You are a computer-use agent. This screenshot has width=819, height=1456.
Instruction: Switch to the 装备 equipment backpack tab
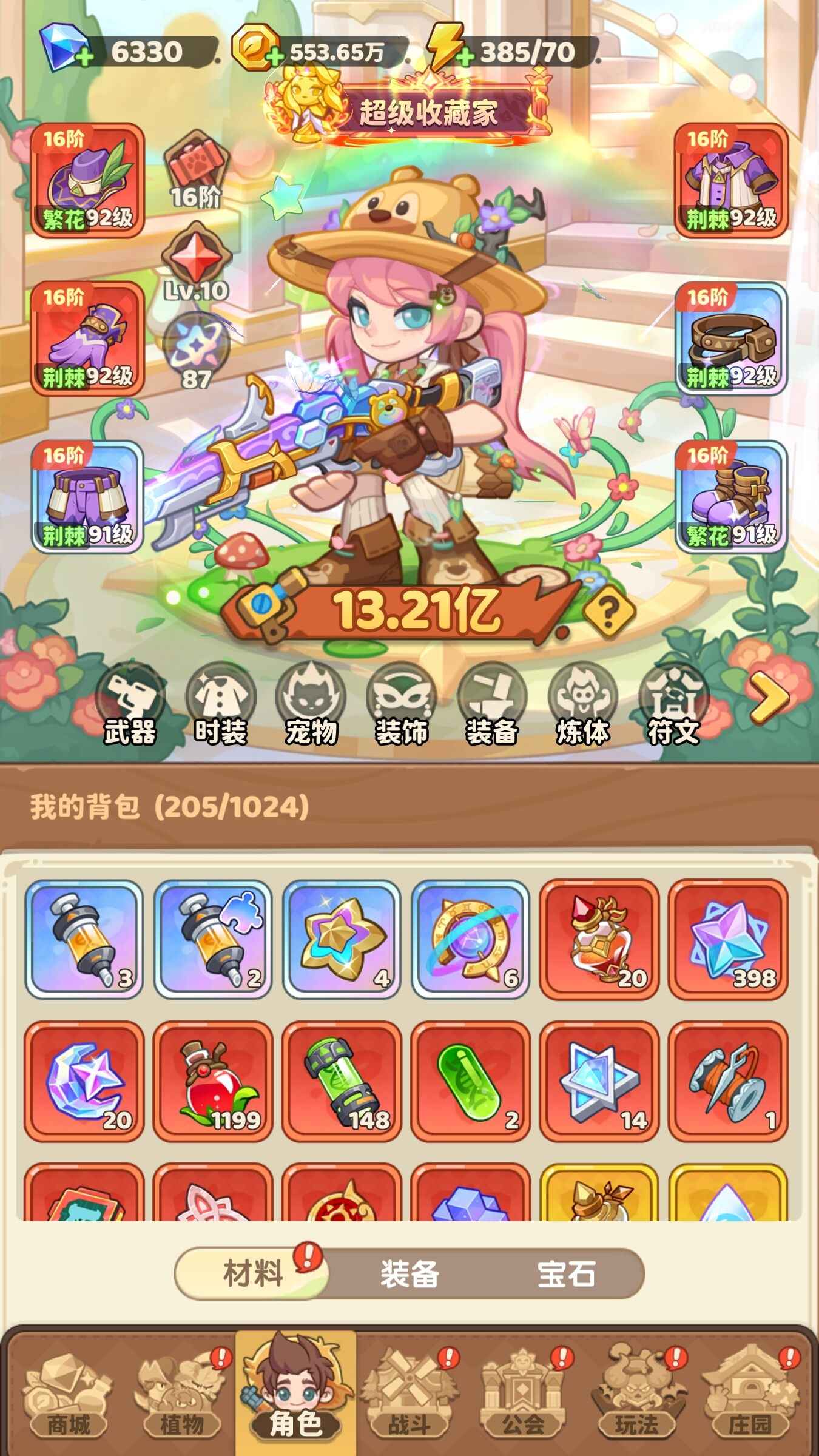pos(409,1273)
